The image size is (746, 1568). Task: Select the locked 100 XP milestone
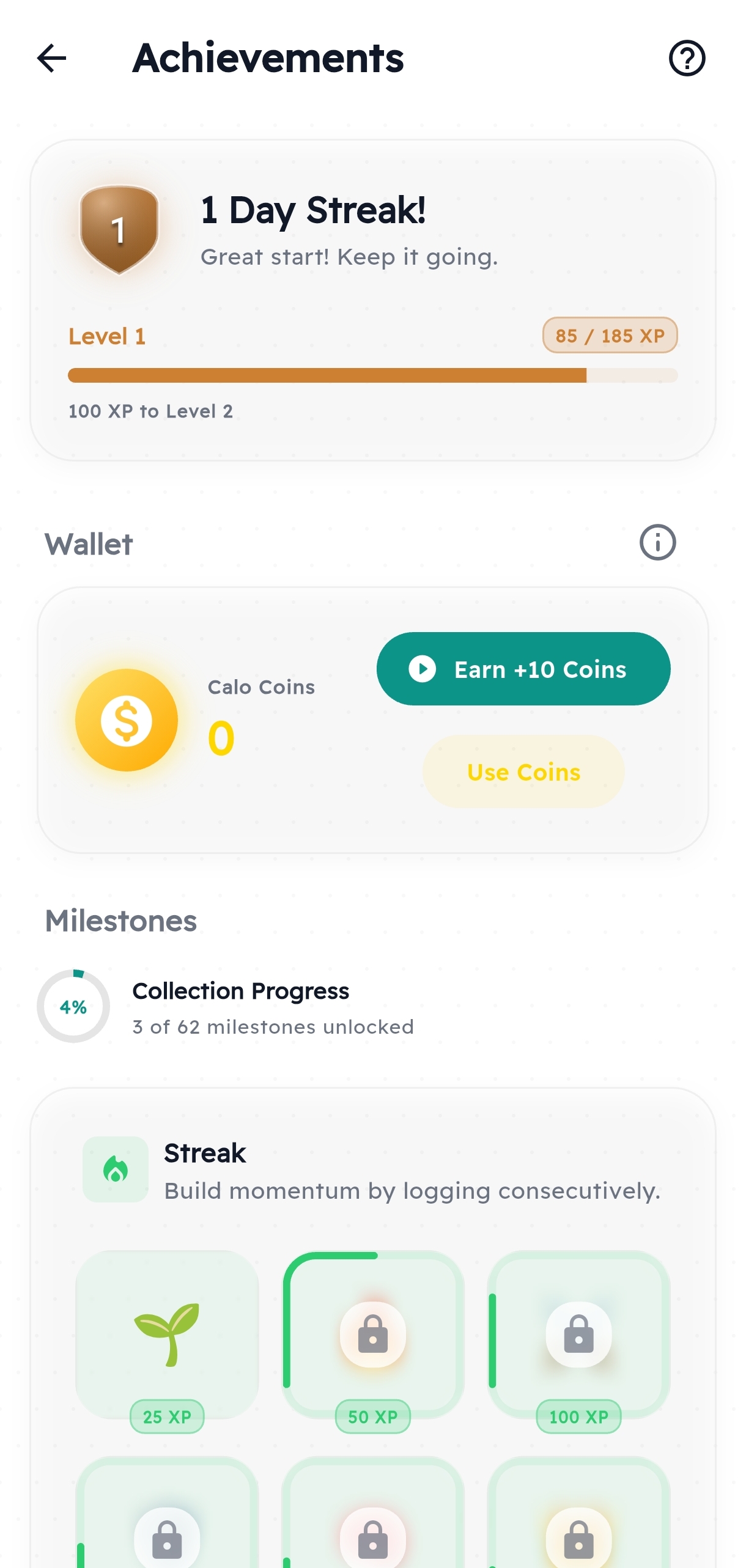click(x=577, y=1331)
